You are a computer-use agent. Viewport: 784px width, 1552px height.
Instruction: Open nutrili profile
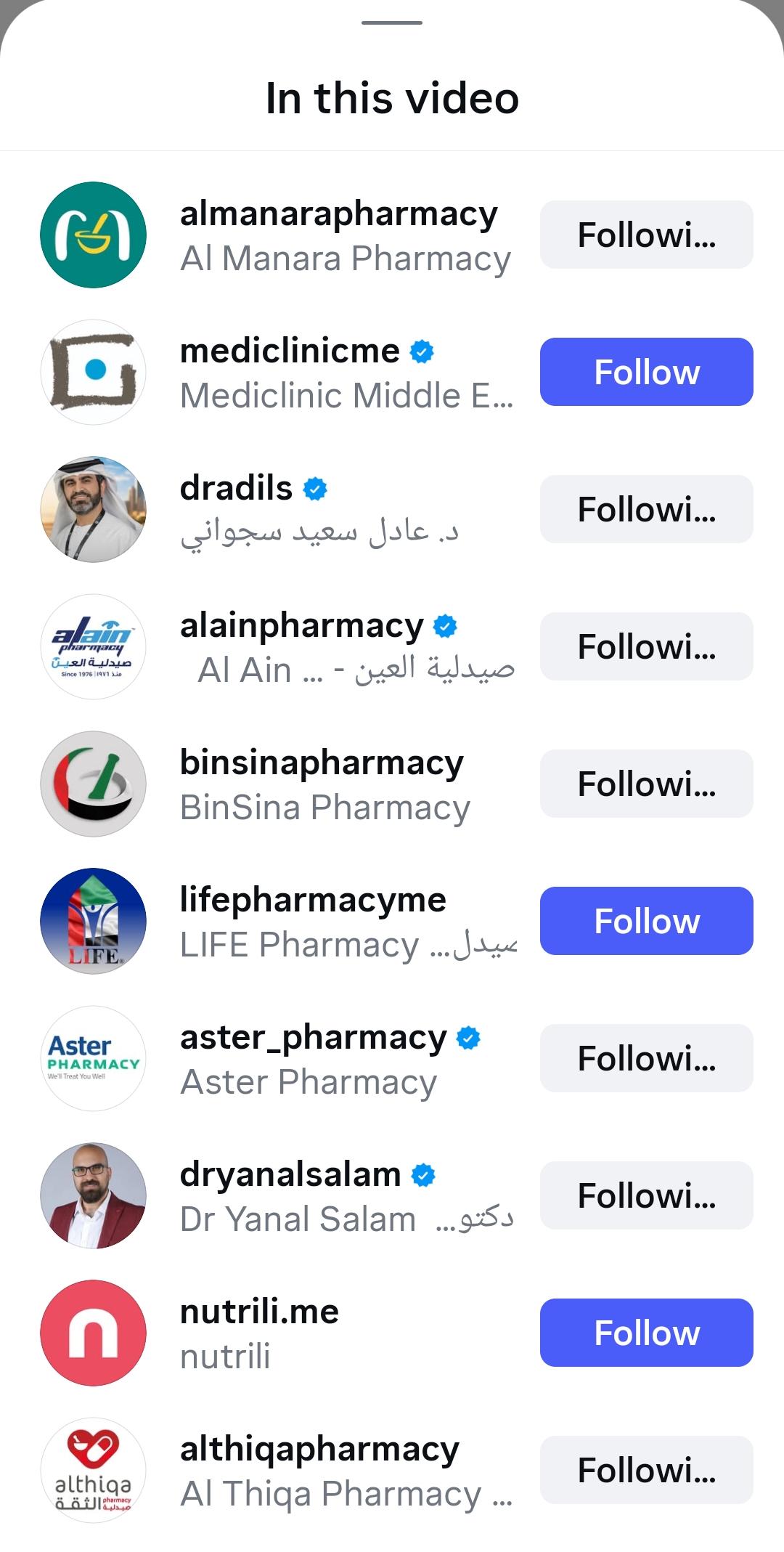click(x=259, y=1313)
